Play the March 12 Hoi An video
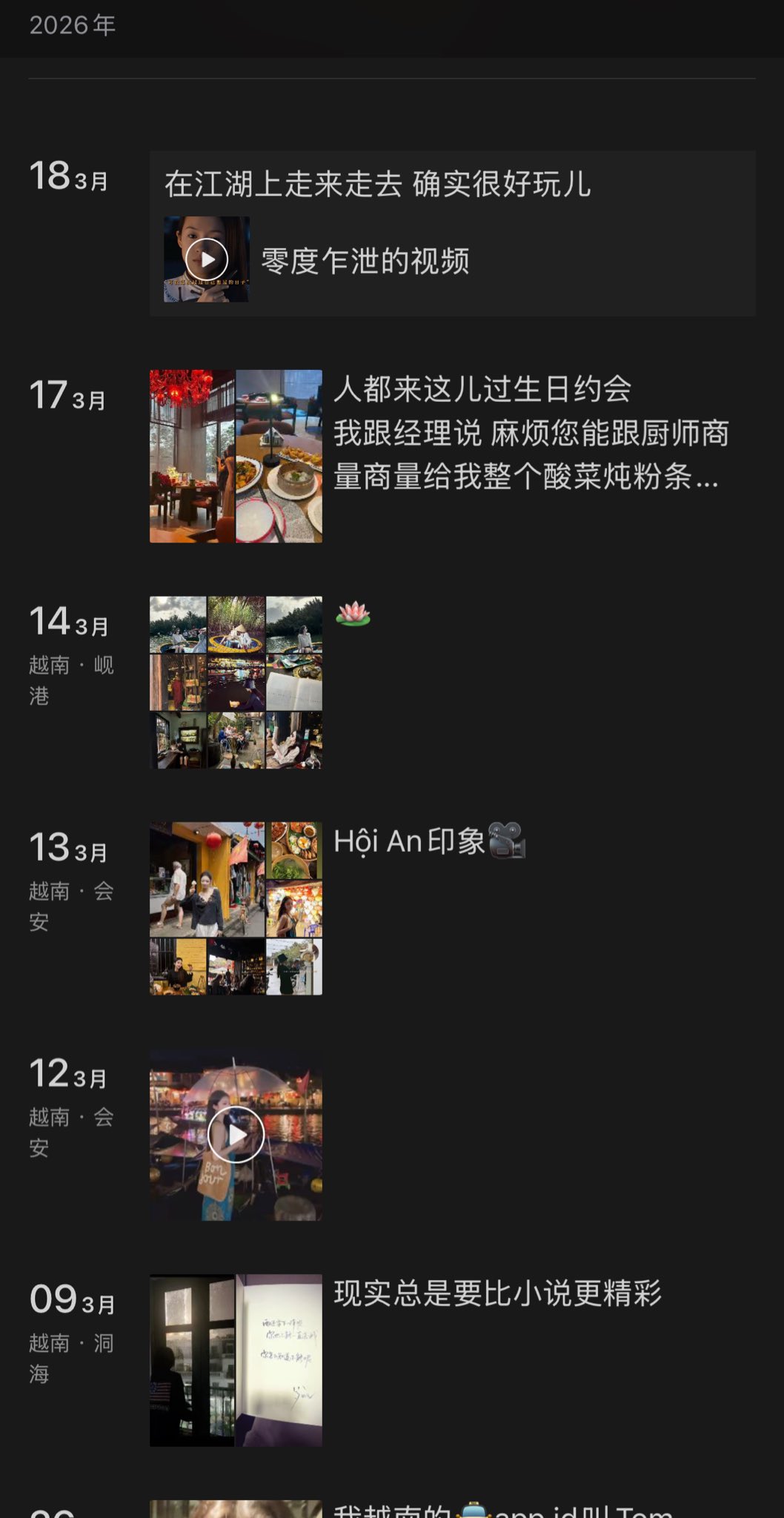 click(x=236, y=1135)
